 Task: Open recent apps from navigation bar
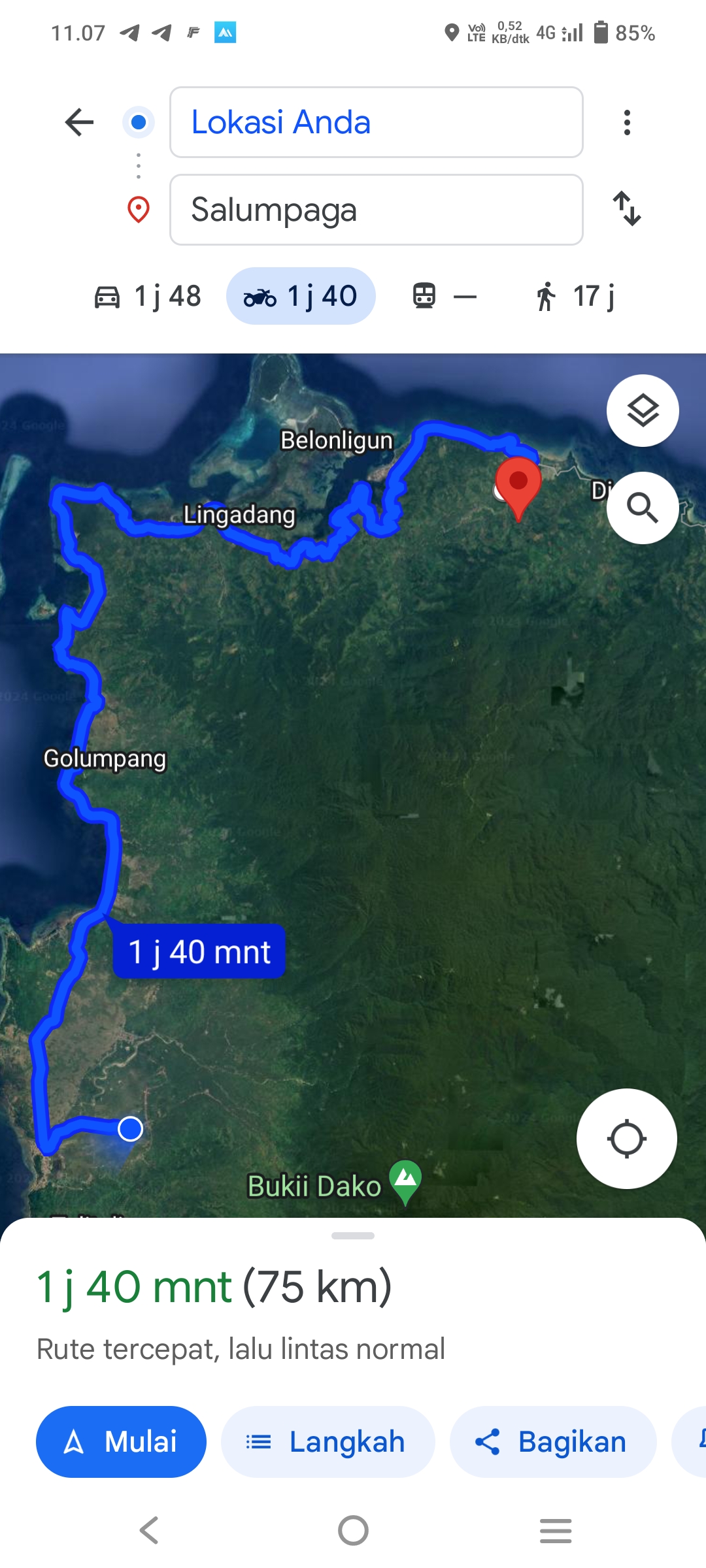point(556,1530)
